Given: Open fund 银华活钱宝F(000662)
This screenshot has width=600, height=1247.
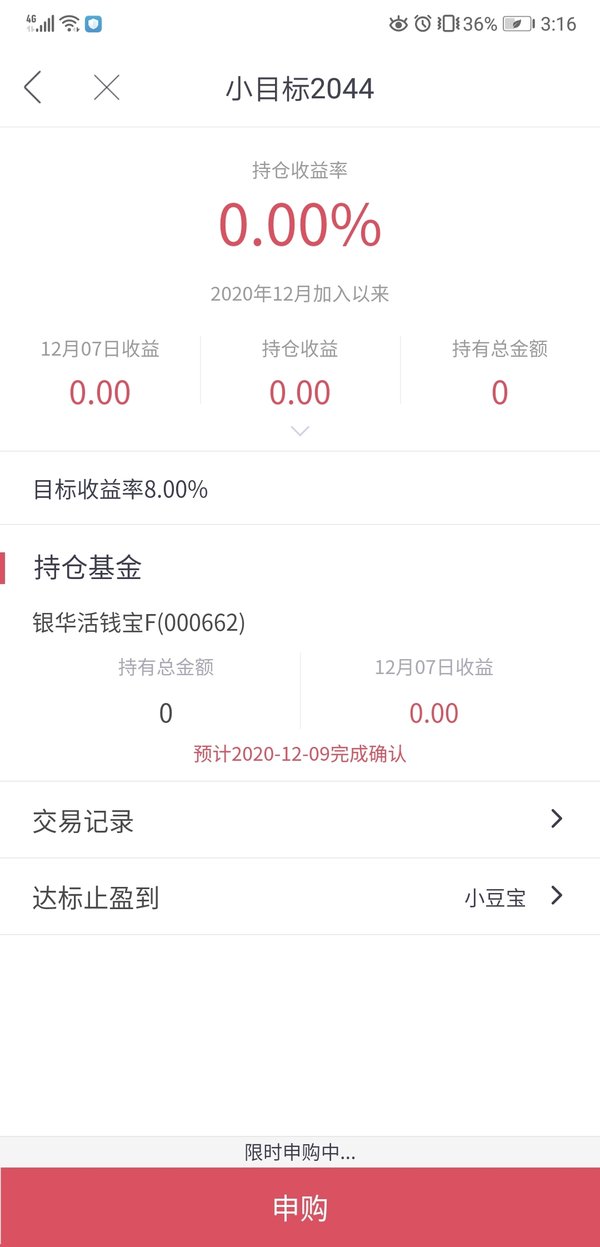Looking at the screenshot, I should pos(139,623).
